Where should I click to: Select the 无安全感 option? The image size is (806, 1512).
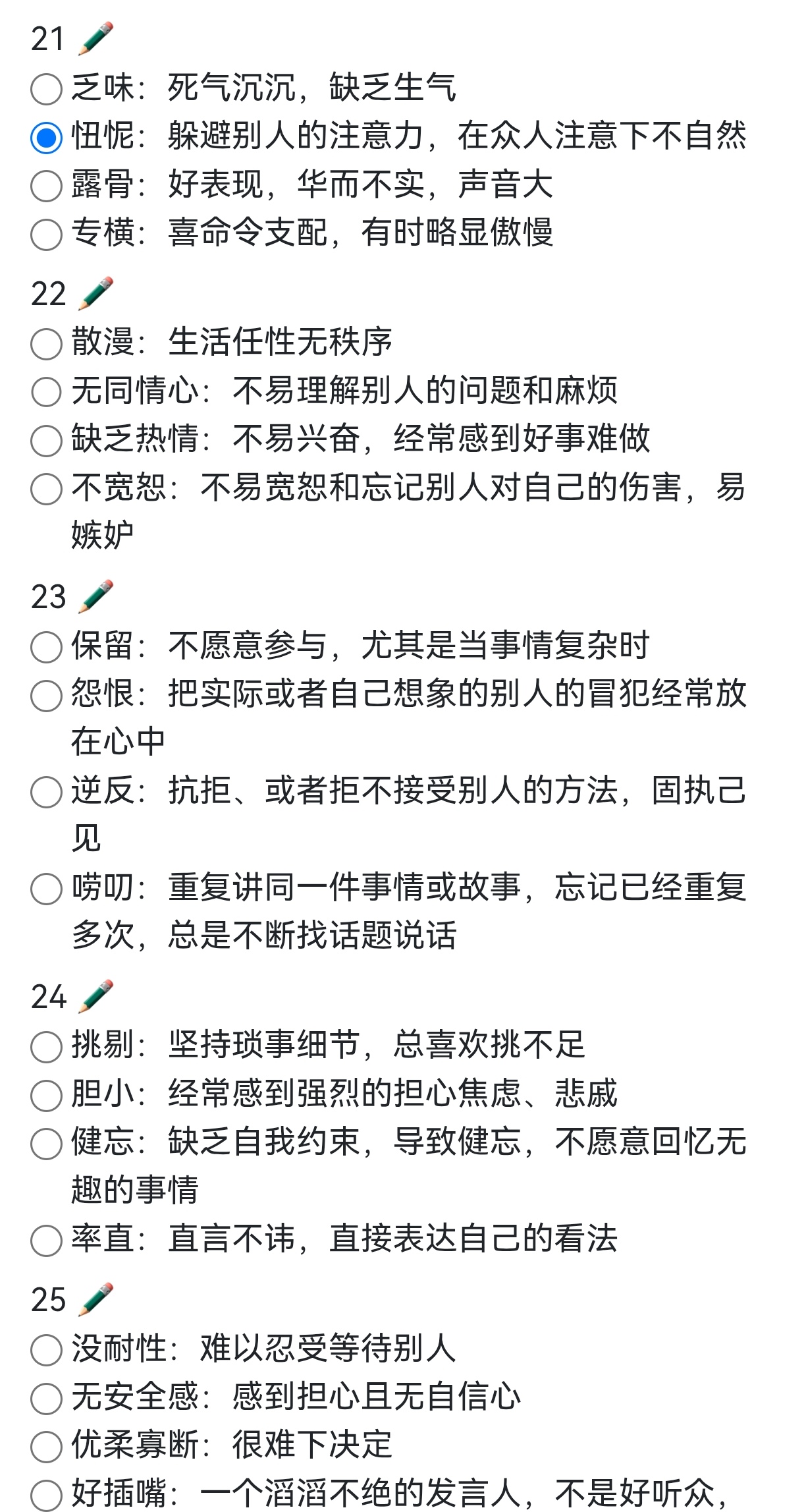click(46, 1399)
